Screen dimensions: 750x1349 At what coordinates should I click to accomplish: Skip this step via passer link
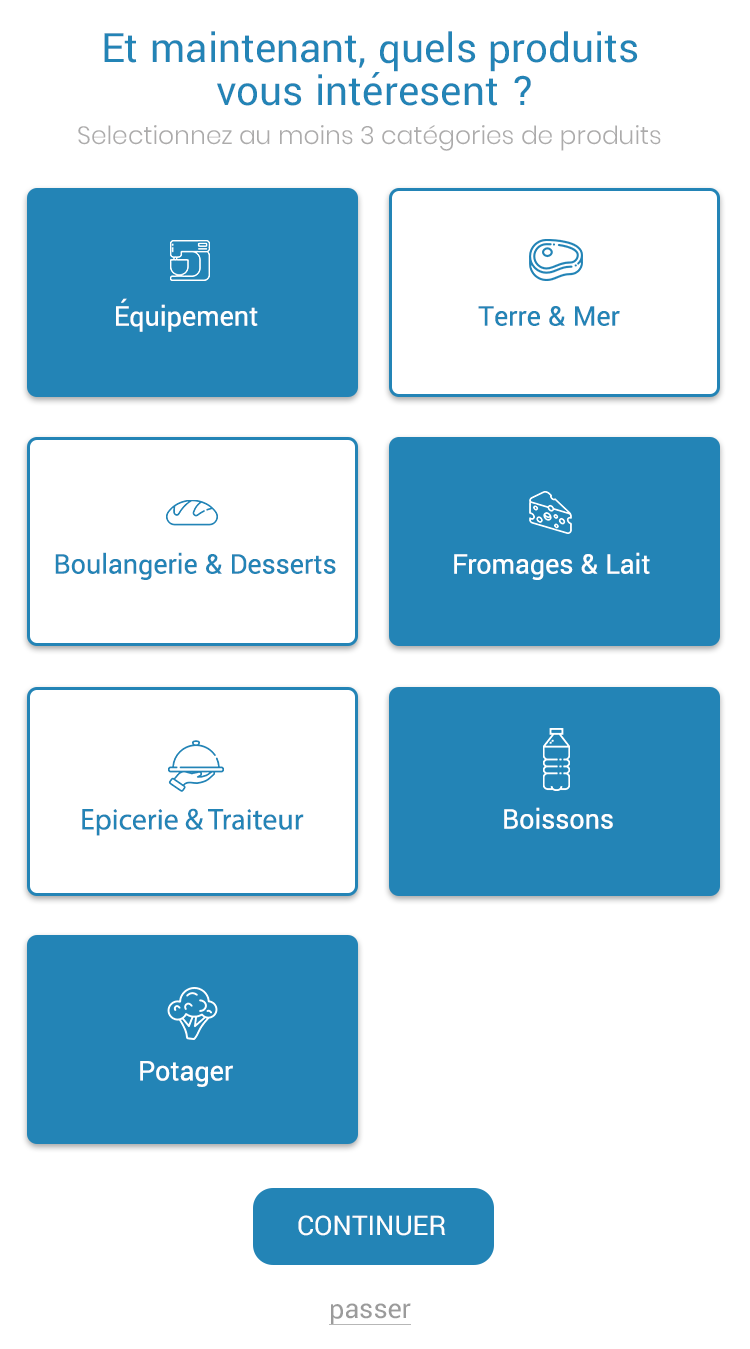[370, 1310]
